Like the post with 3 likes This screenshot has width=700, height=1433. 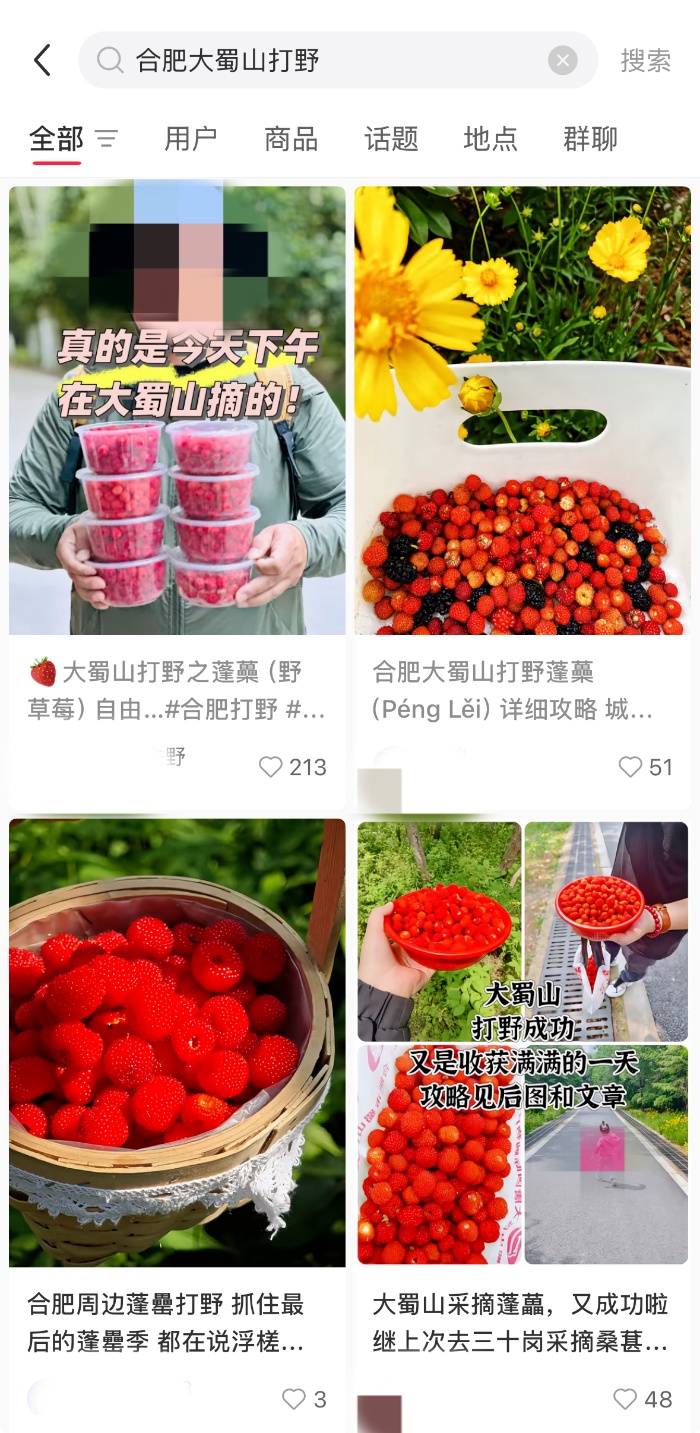click(294, 1399)
